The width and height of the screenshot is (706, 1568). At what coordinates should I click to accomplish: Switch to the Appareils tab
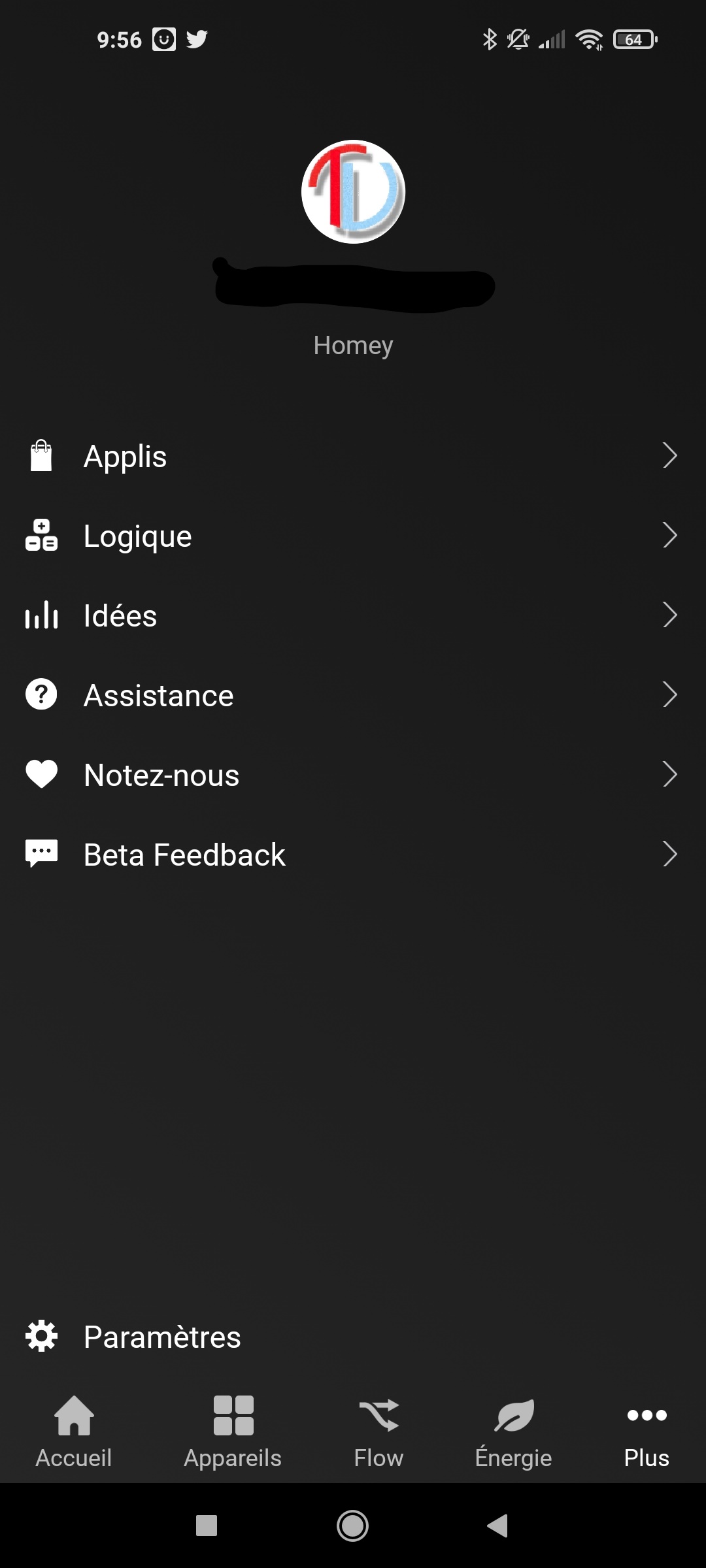point(233,1432)
